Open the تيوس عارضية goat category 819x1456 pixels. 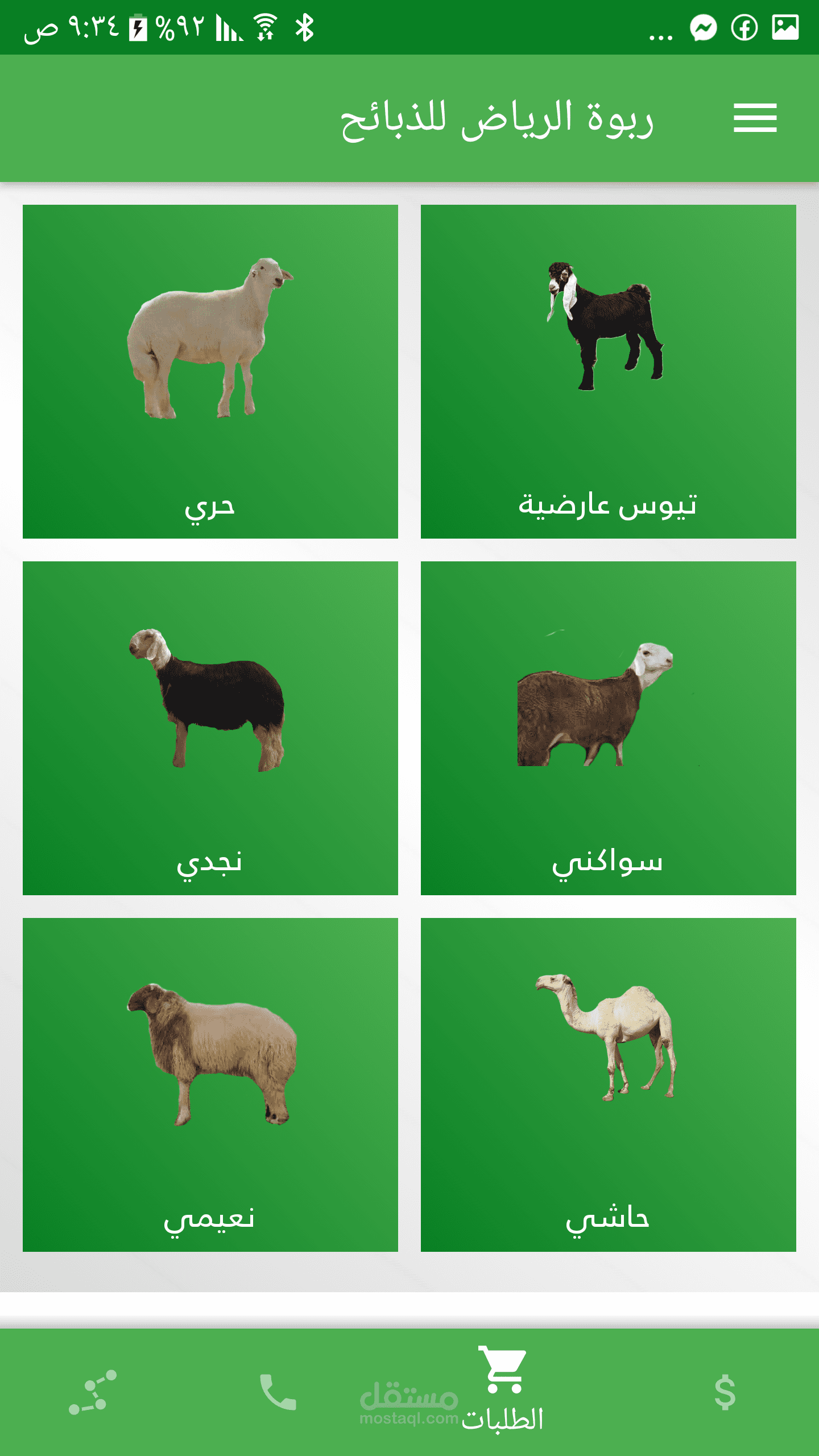coord(608,371)
